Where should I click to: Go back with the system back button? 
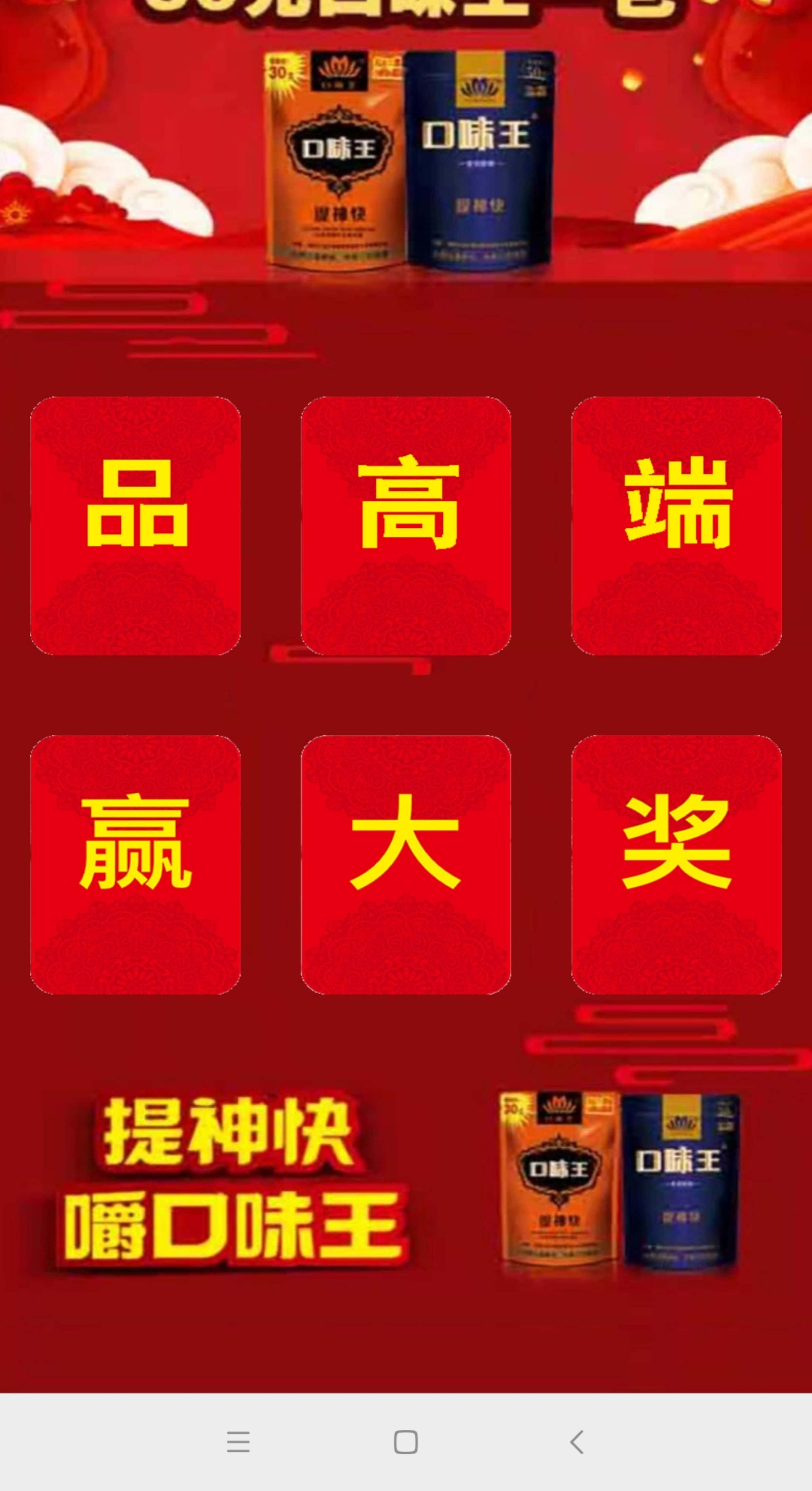[x=577, y=1442]
